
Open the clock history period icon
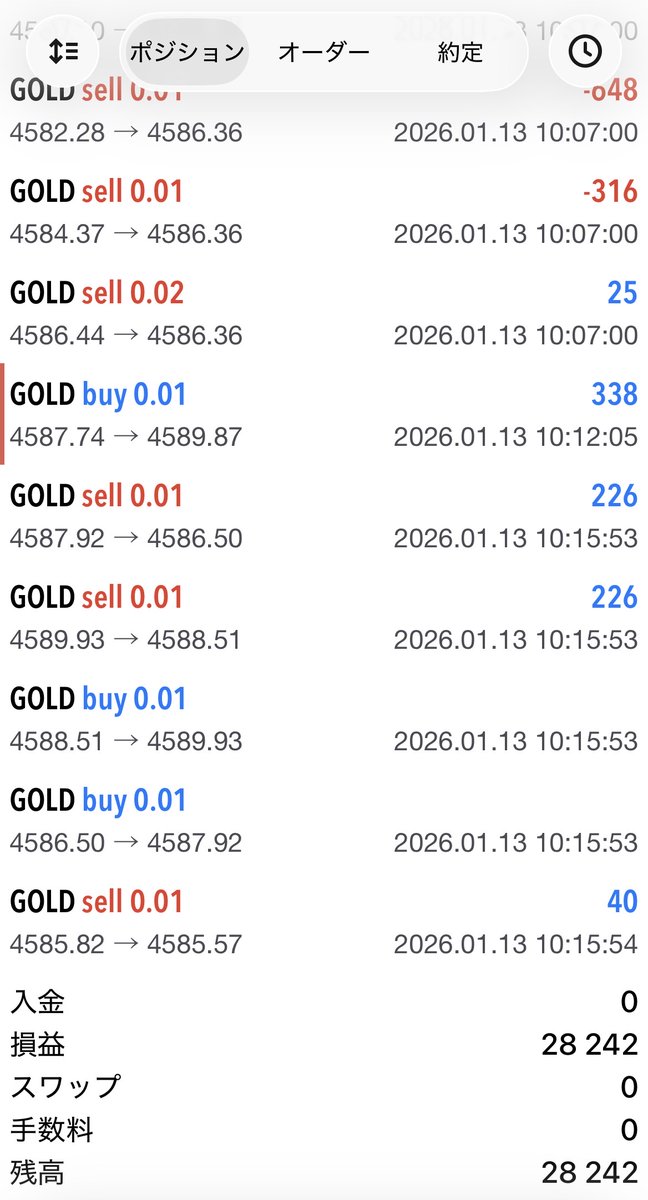pos(585,51)
